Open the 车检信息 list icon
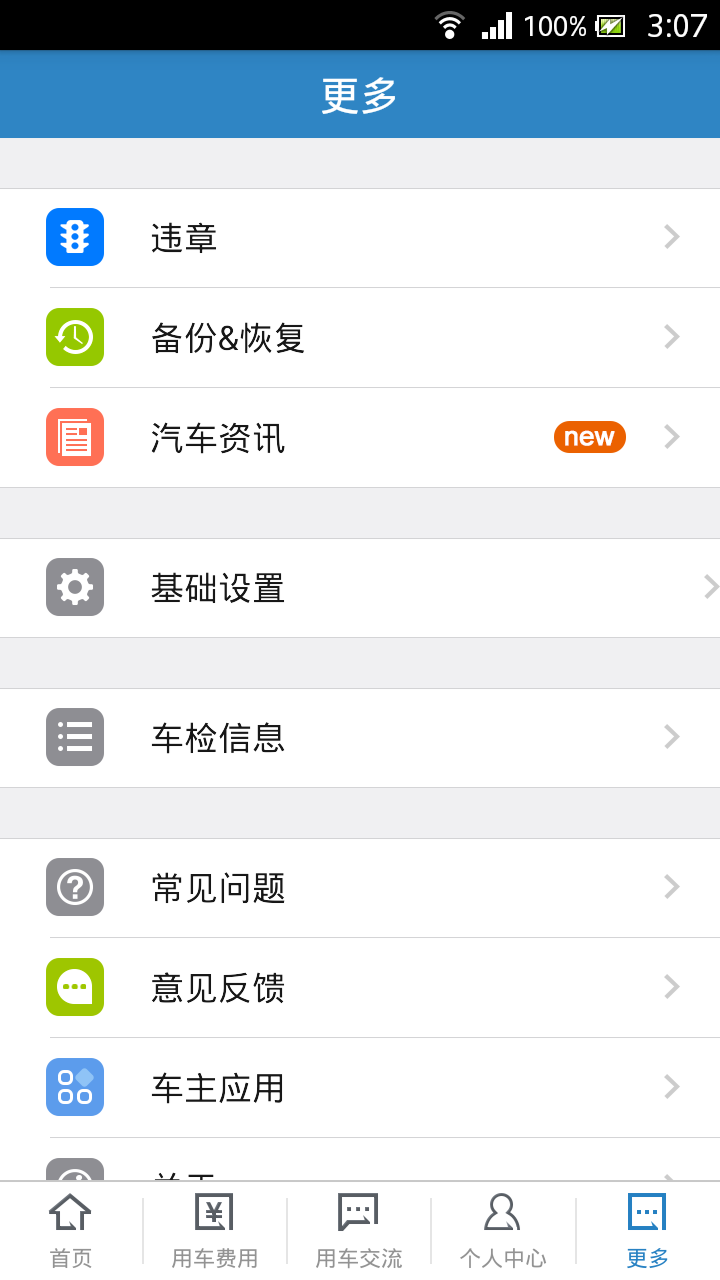This screenshot has height=1280, width=720. click(x=74, y=737)
